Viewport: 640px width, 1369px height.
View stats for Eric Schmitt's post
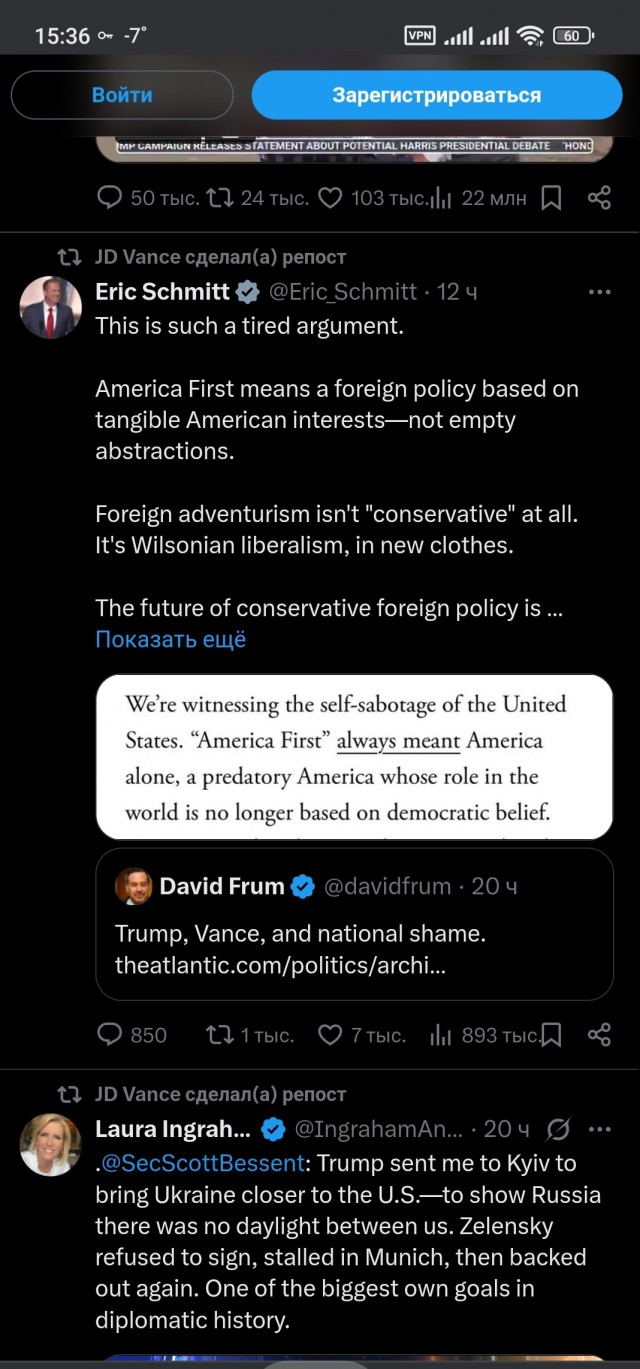[x=440, y=1035]
